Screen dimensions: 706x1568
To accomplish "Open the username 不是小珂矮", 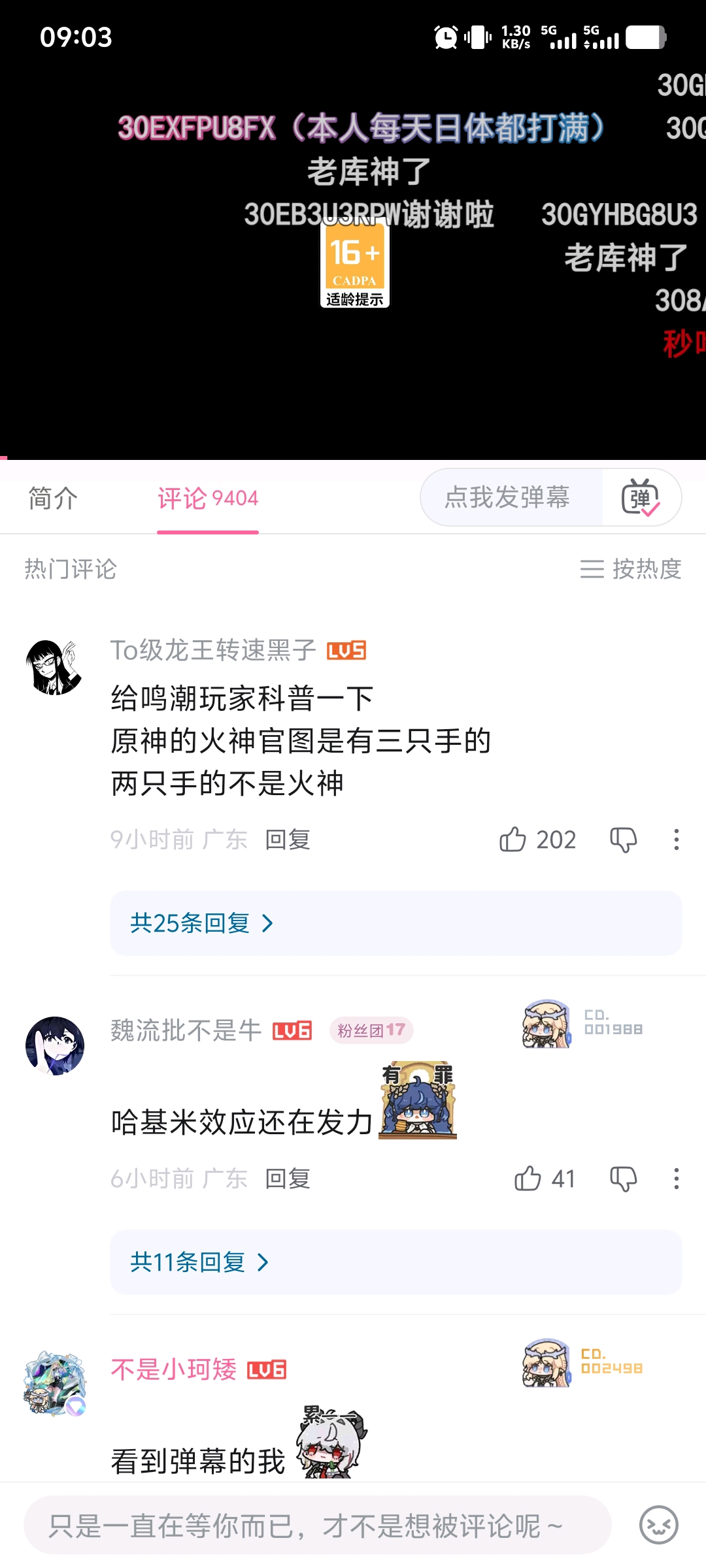I will coord(174,1369).
